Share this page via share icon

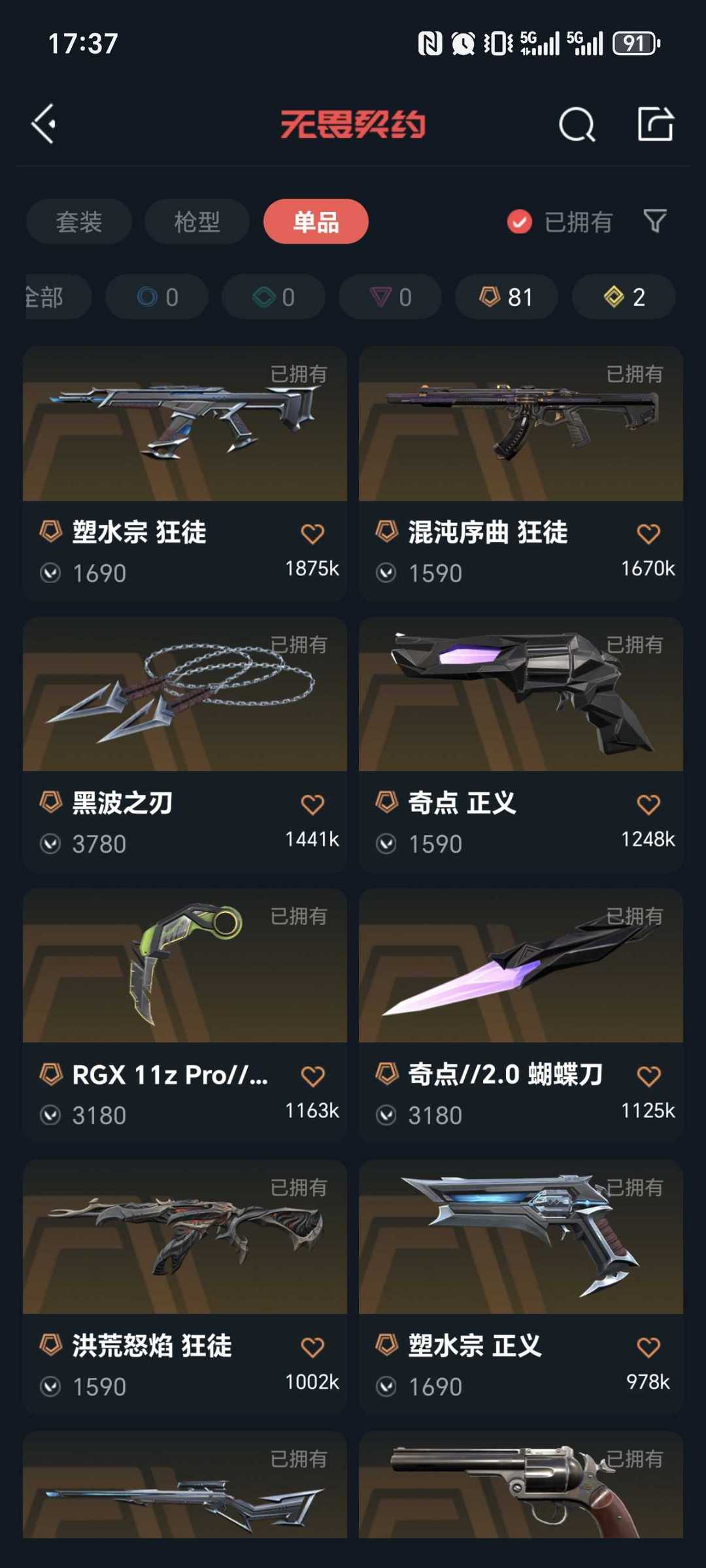click(655, 124)
